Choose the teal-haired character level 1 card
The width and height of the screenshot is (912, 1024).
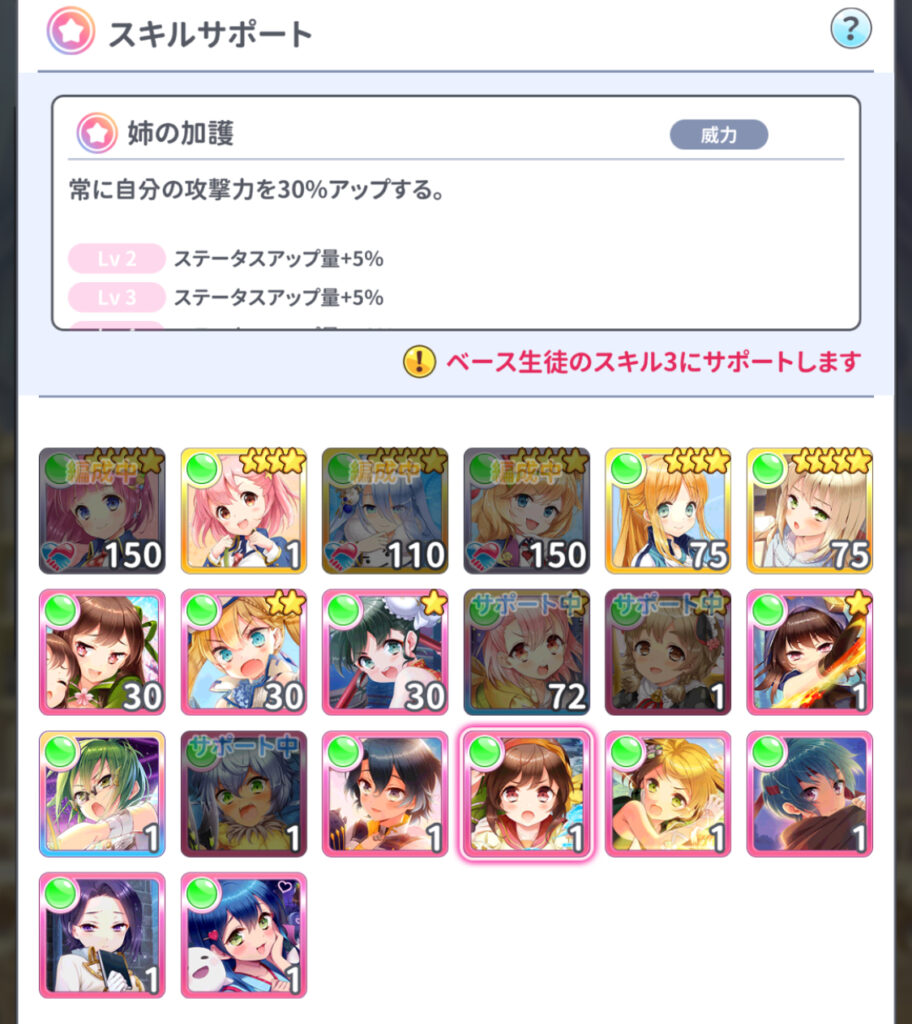(809, 794)
